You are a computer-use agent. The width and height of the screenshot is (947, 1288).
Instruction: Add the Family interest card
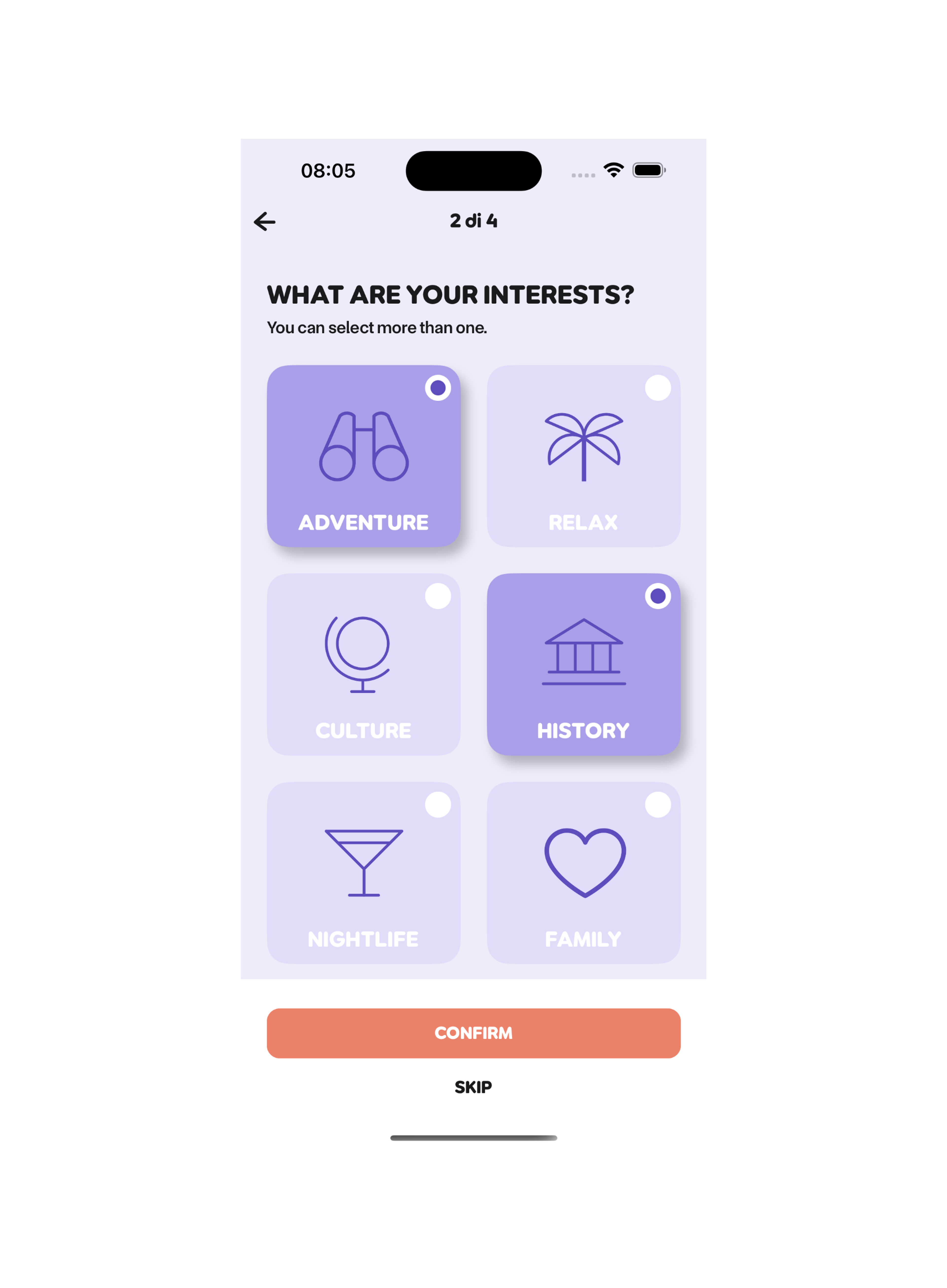[583, 872]
